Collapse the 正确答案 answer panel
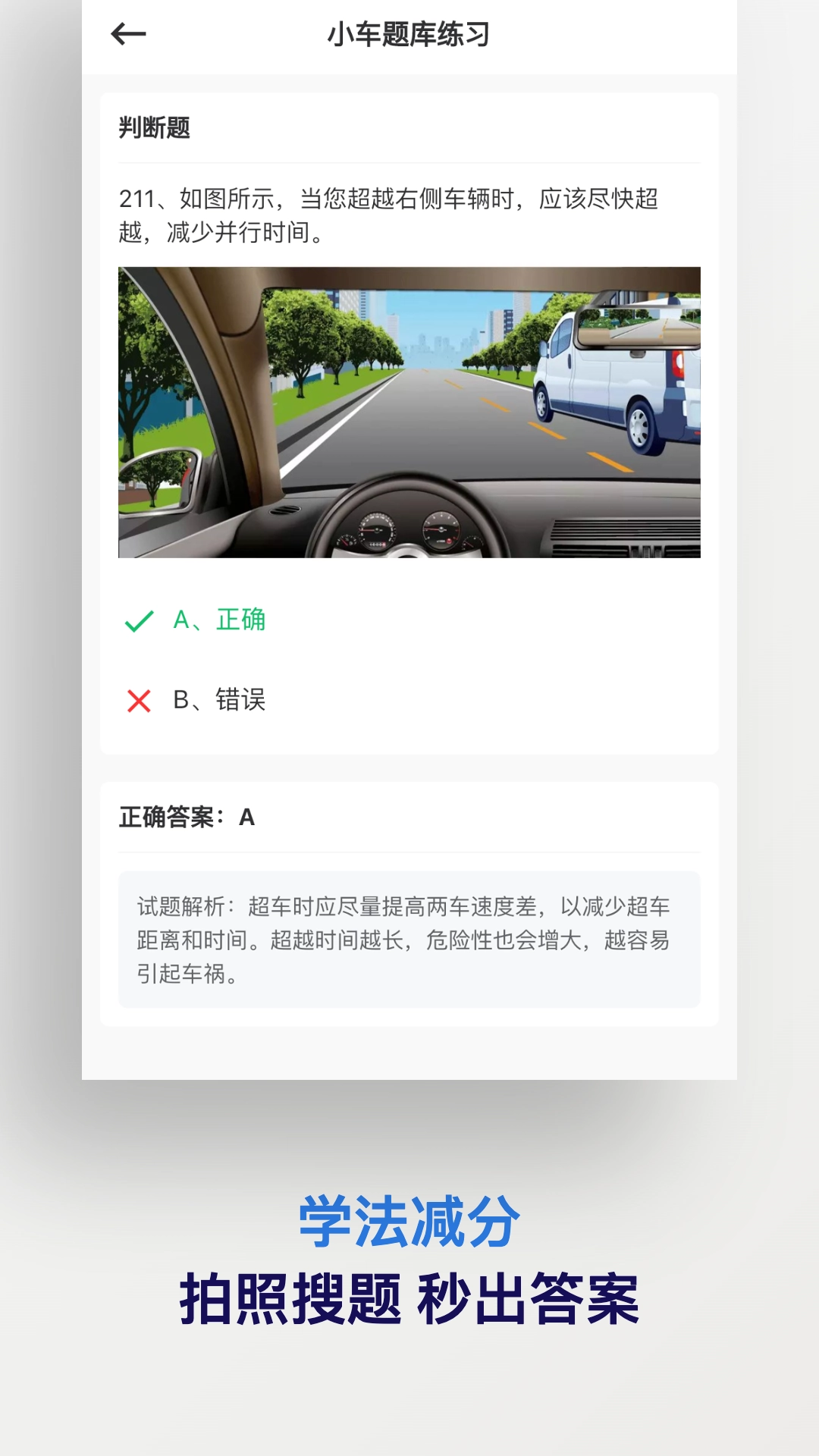Screen dimensions: 819x1456 point(186,818)
